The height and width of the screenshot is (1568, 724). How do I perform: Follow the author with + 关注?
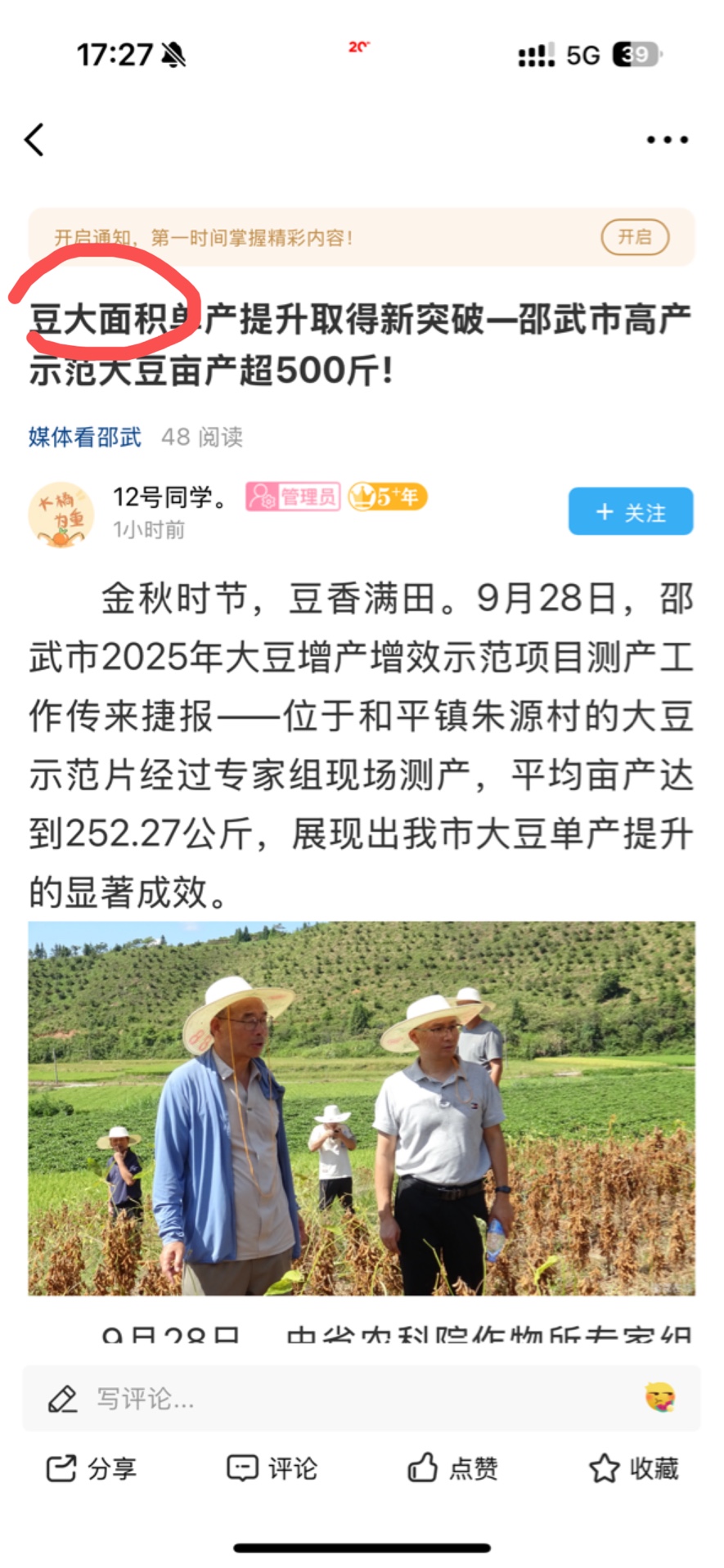click(x=631, y=512)
